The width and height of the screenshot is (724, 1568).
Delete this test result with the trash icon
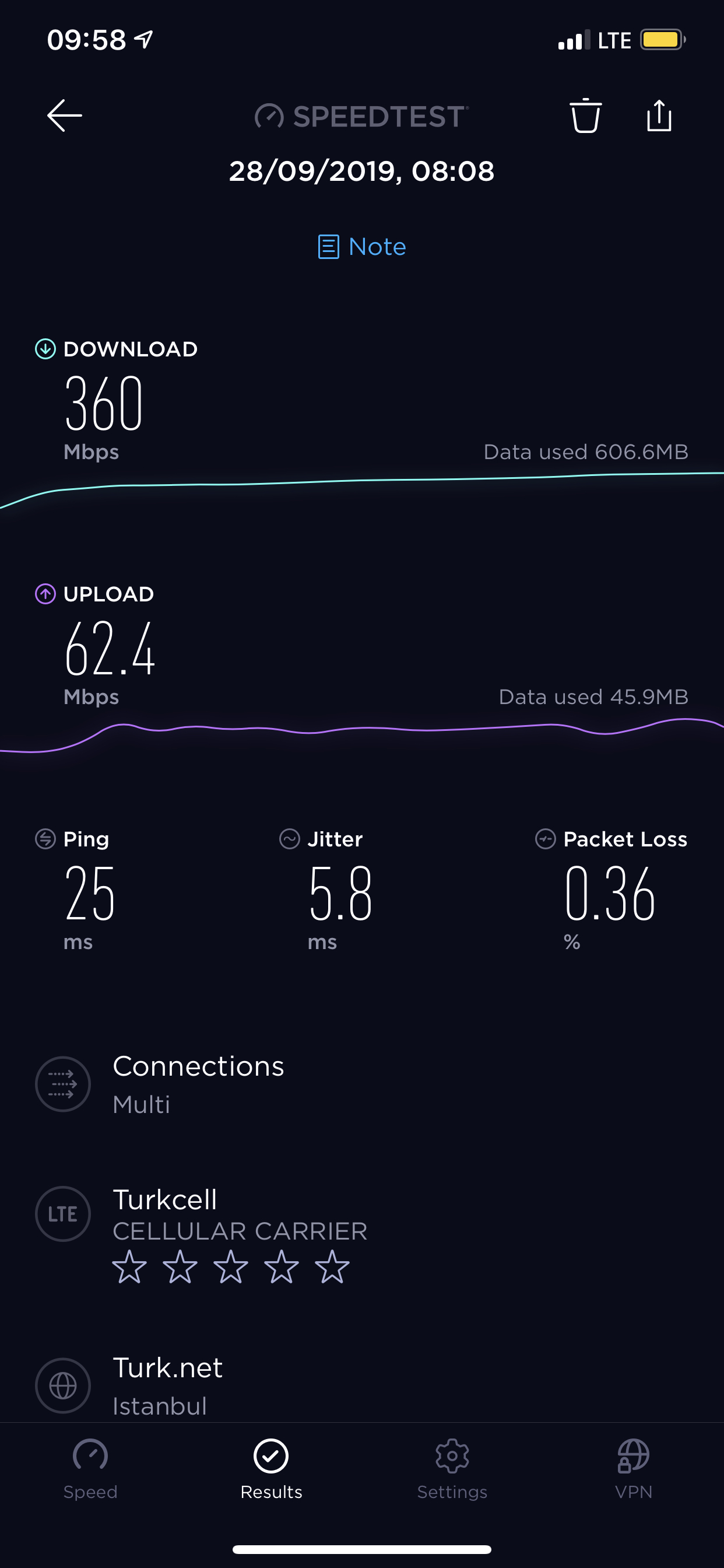tap(585, 114)
